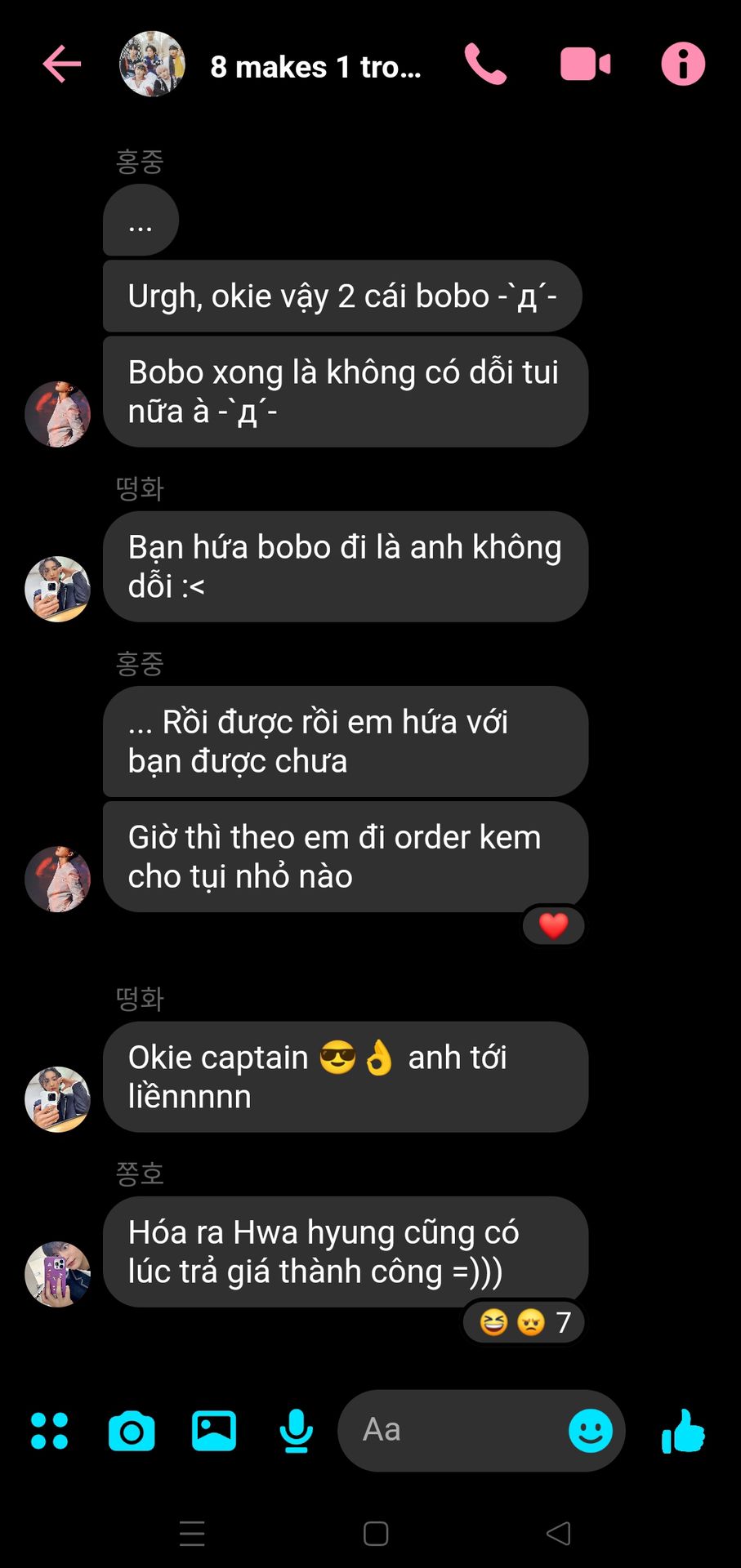
Task: Open the photo gallery picker
Action: click(214, 1431)
